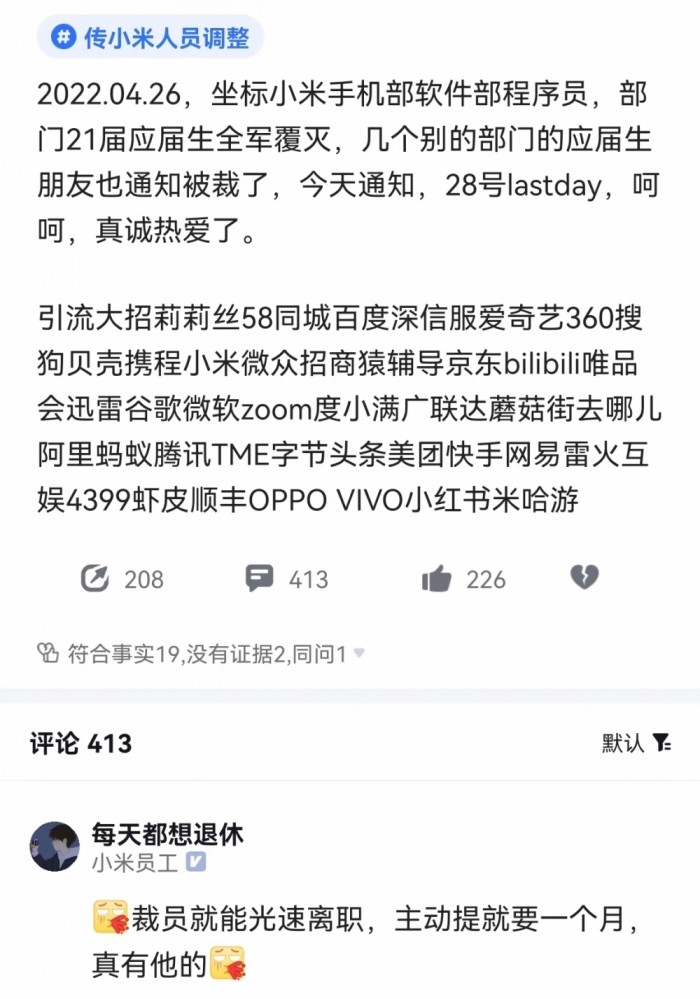Tap the broken heart dislike icon

[x=584, y=577]
